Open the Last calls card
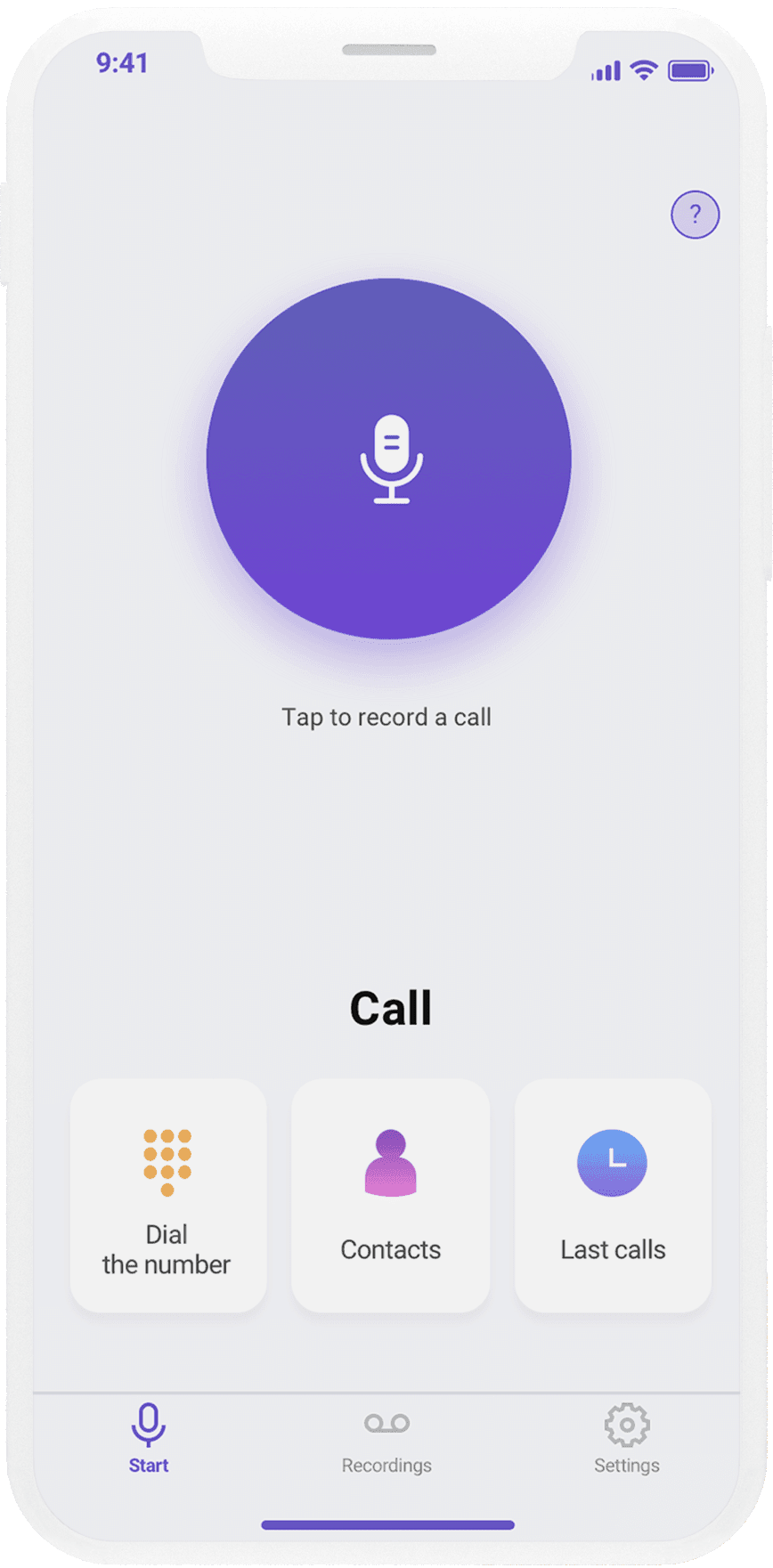 (613, 1195)
